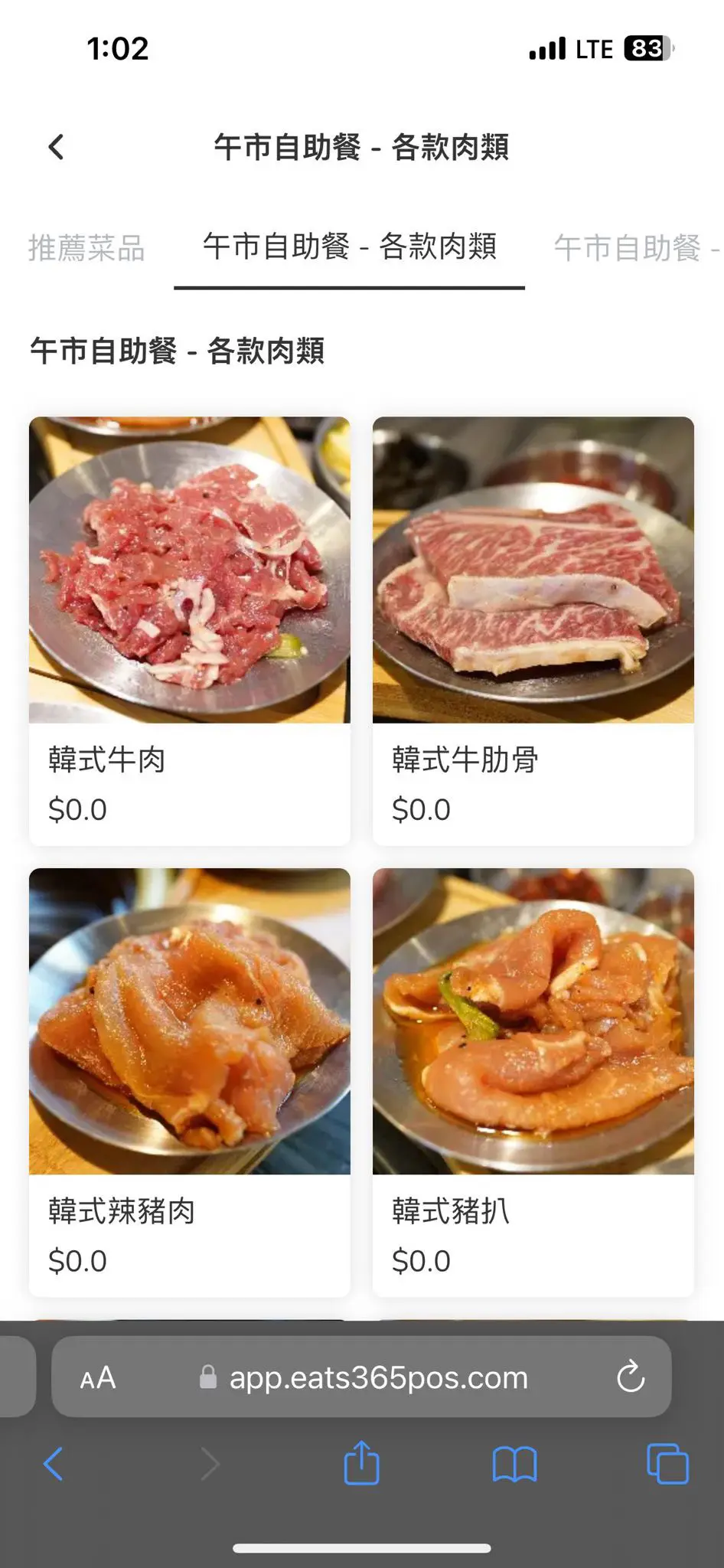Select the 午市自助餐 - 各款肉類 tab
The height and width of the screenshot is (1568, 724).
pyautogui.click(x=350, y=247)
